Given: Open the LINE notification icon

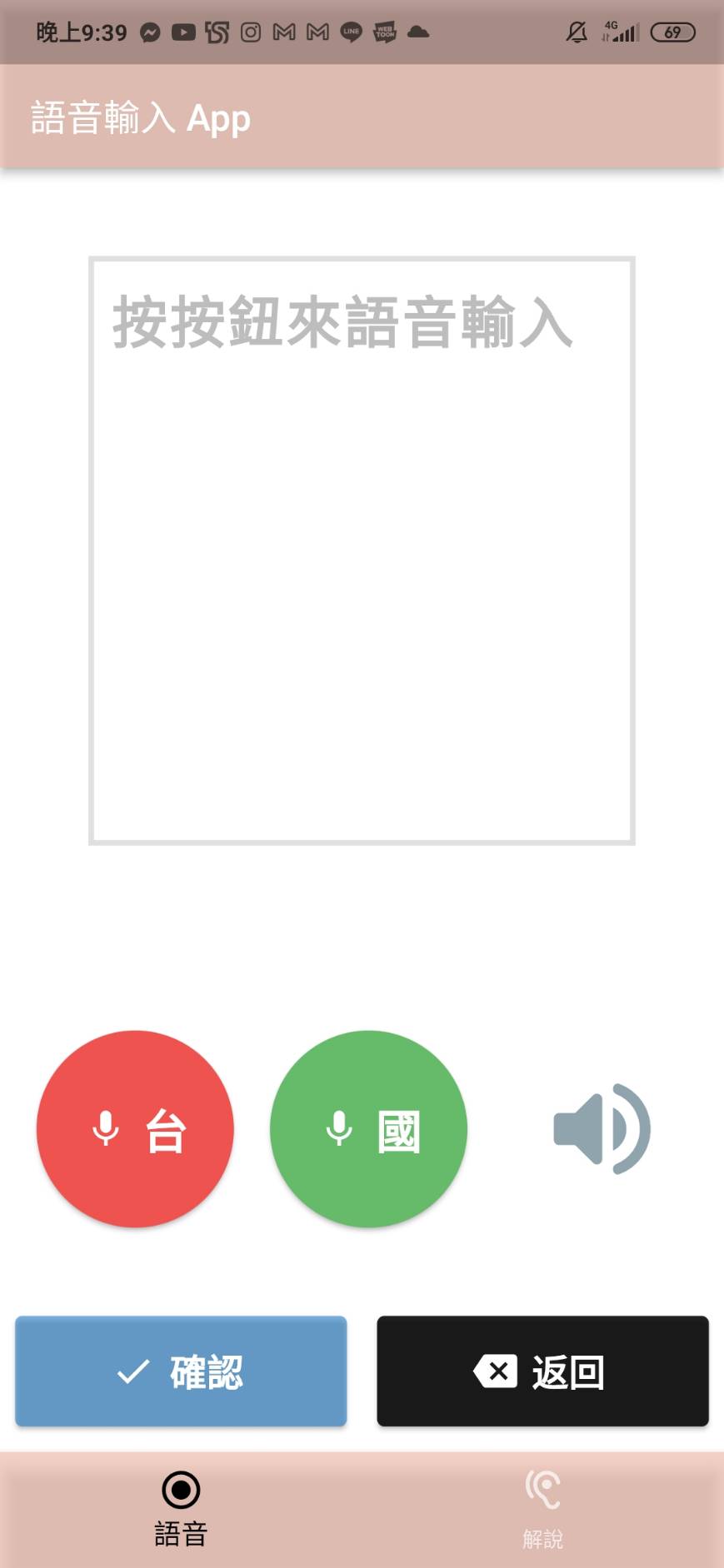Looking at the screenshot, I should [350, 32].
